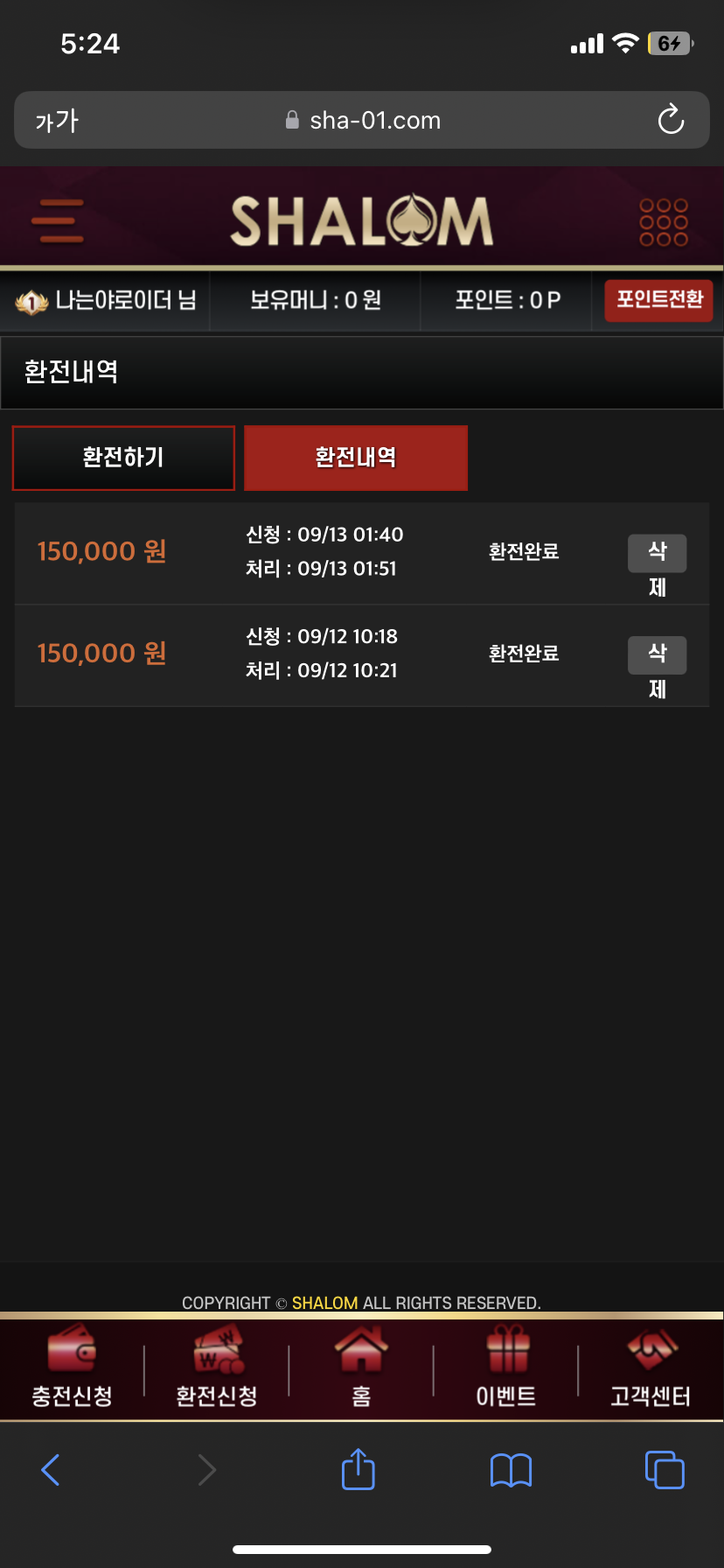This screenshot has width=724, height=1568.
Task: Open 충전신청 in bottom navigation
Action: (x=72, y=1367)
